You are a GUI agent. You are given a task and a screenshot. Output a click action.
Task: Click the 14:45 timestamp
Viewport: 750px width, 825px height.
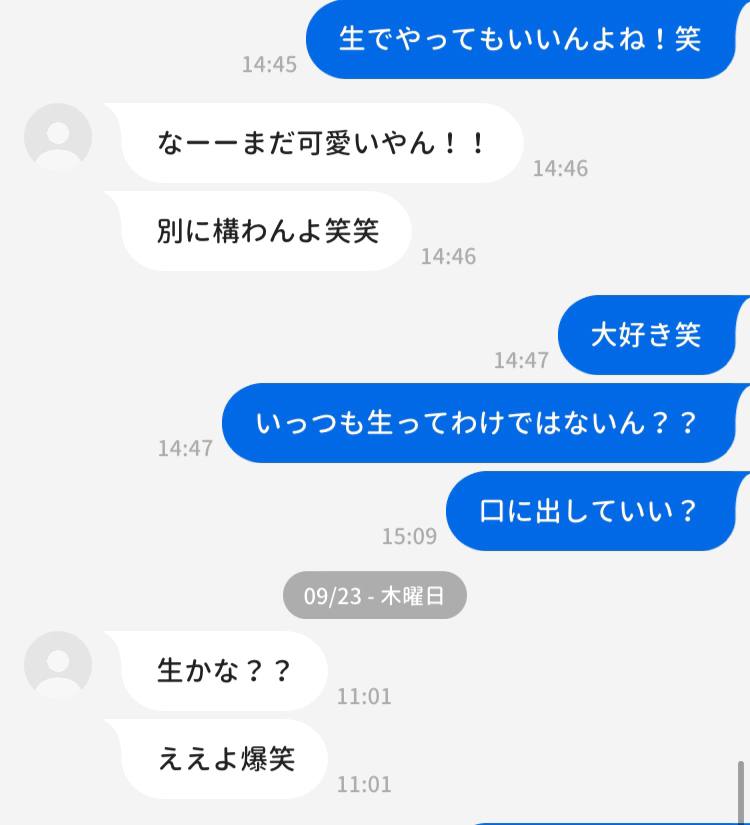click(269, 65)
